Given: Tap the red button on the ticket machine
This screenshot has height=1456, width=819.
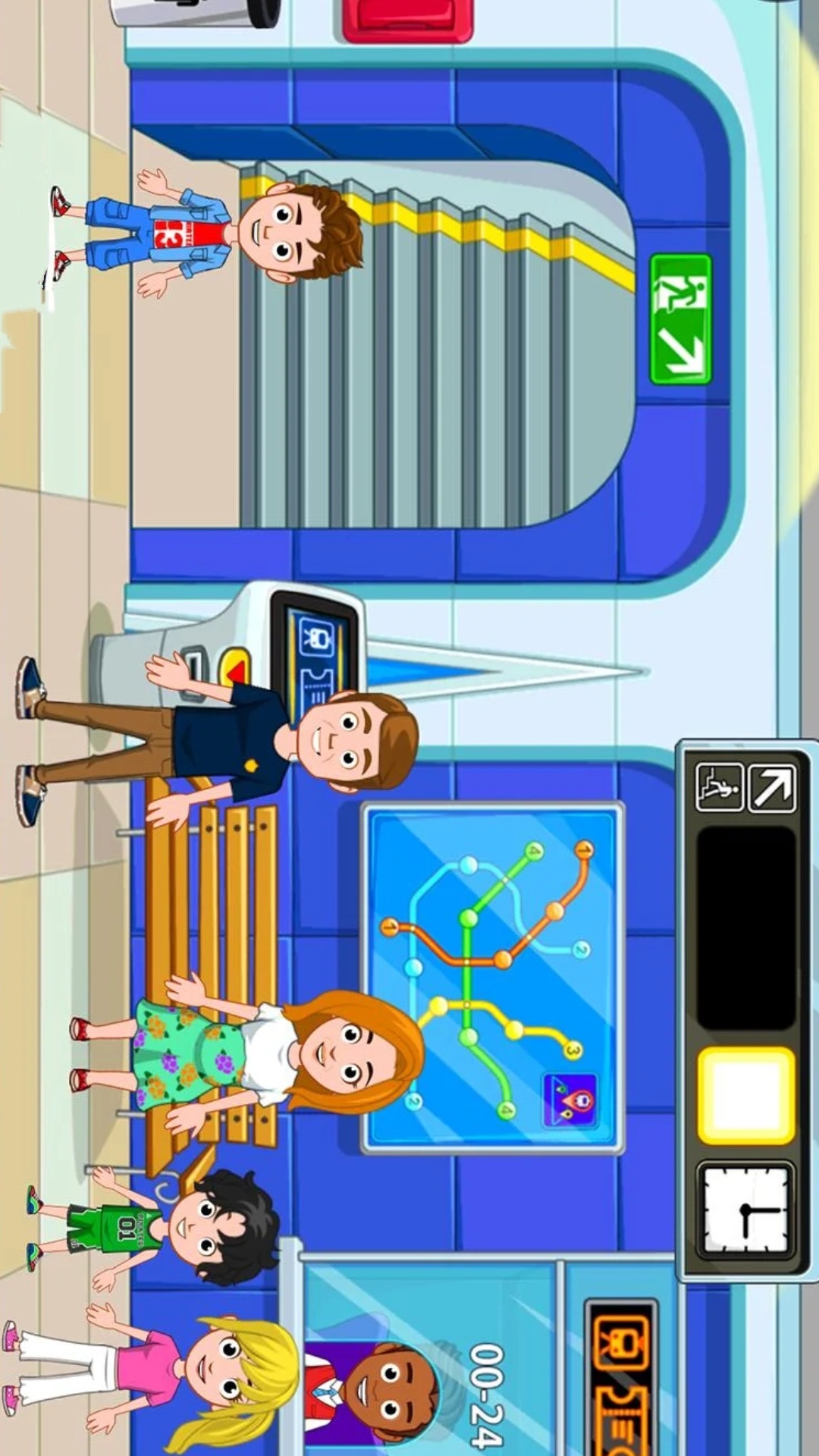Looking at the screenshot, I should click(237, 669).
